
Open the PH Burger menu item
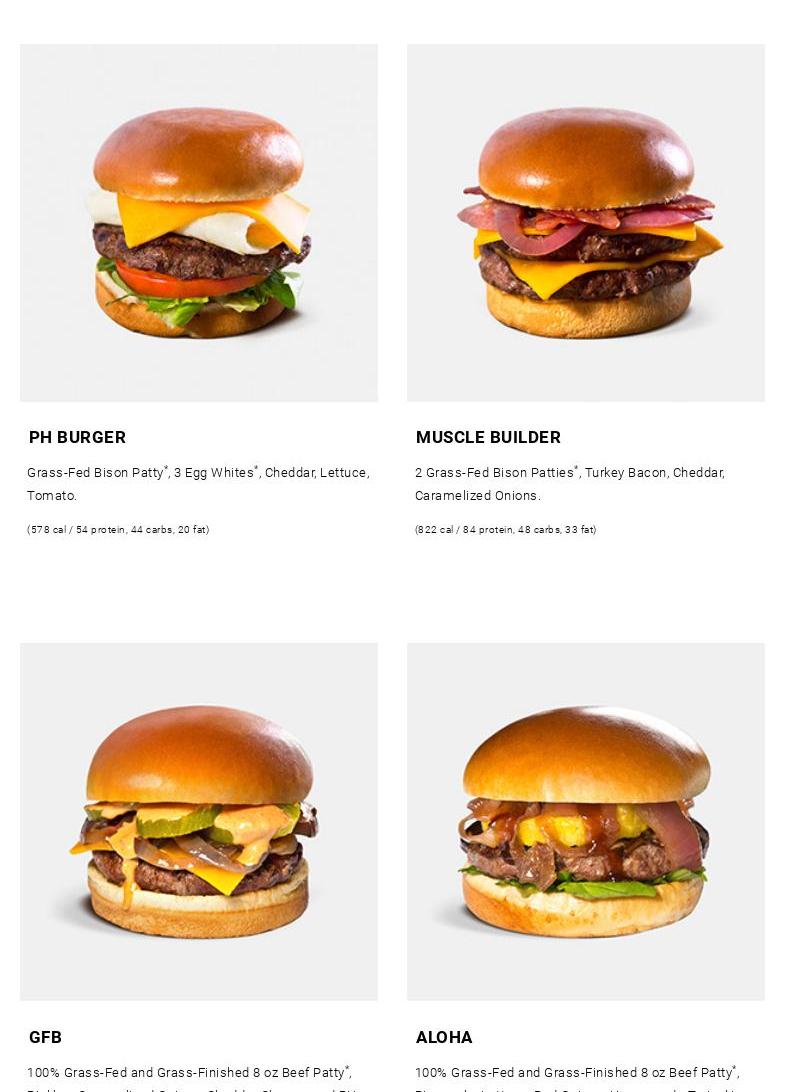coord(199,223)
